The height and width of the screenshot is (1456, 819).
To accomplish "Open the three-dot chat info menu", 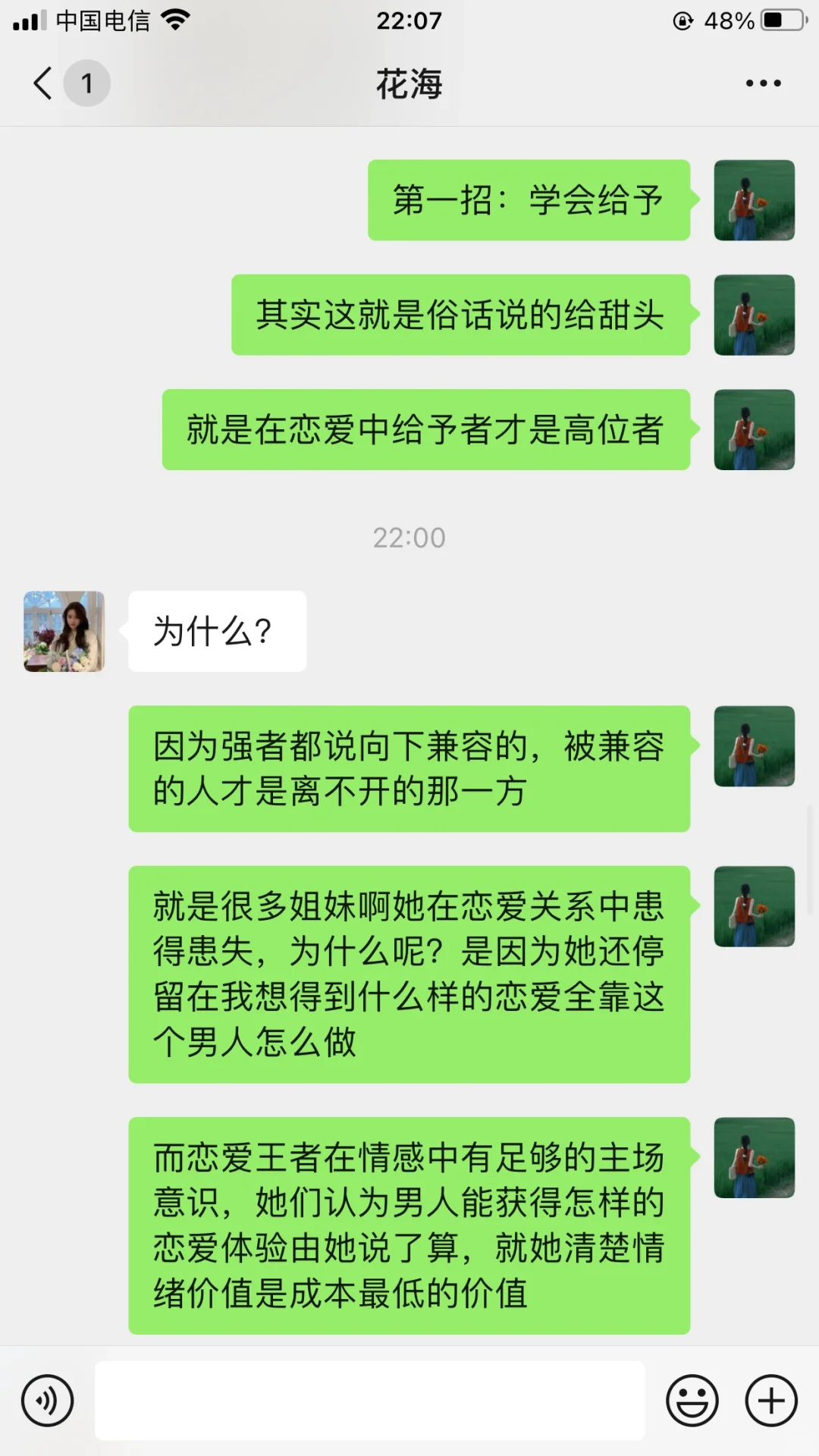I will point(763,83).
